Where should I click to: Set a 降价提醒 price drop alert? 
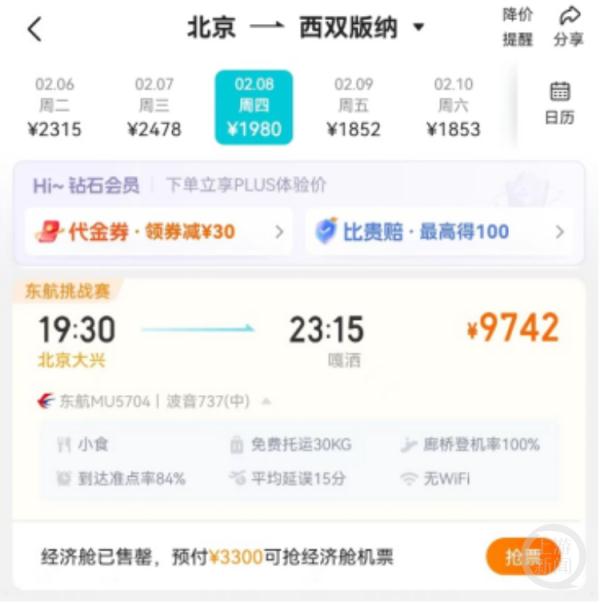point(517,27)
